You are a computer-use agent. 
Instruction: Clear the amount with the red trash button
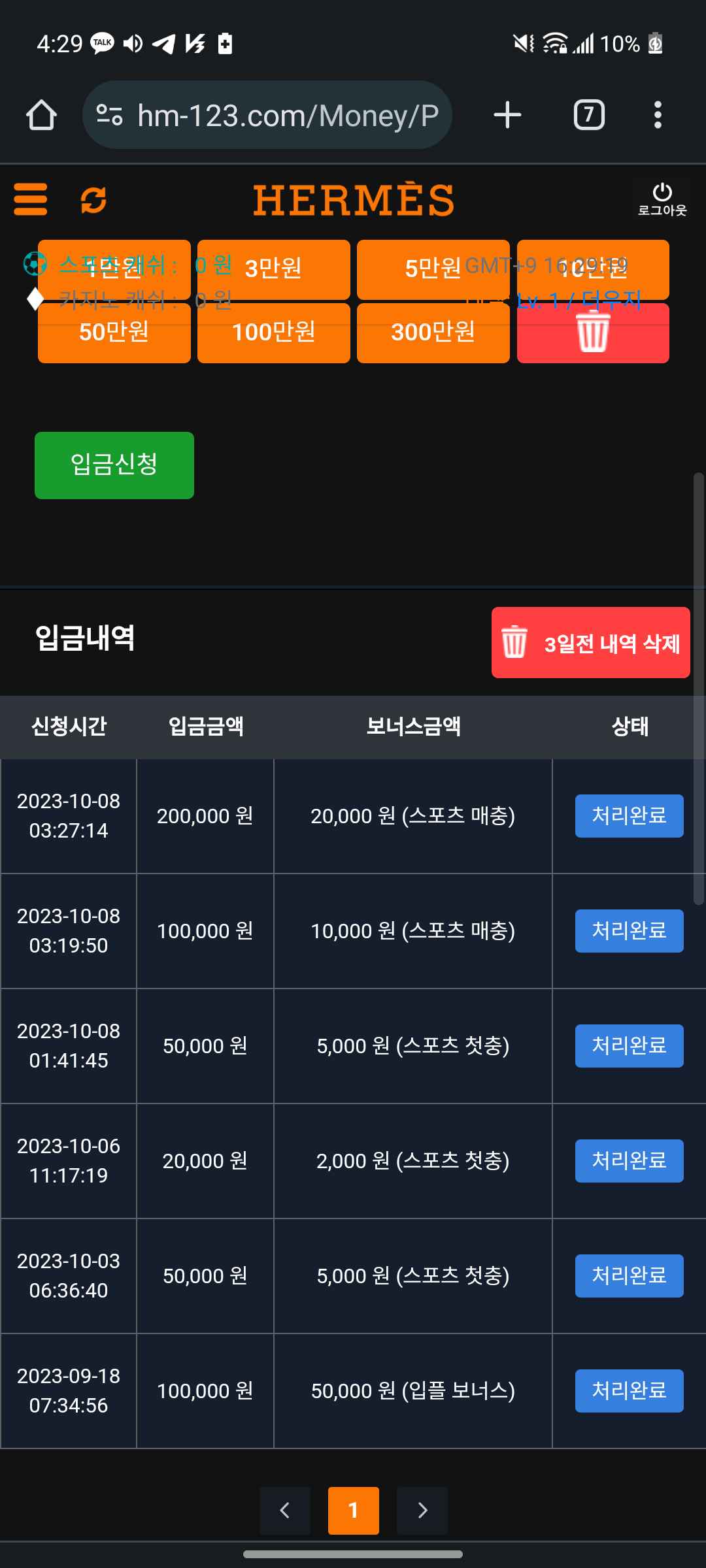(593, 333)
